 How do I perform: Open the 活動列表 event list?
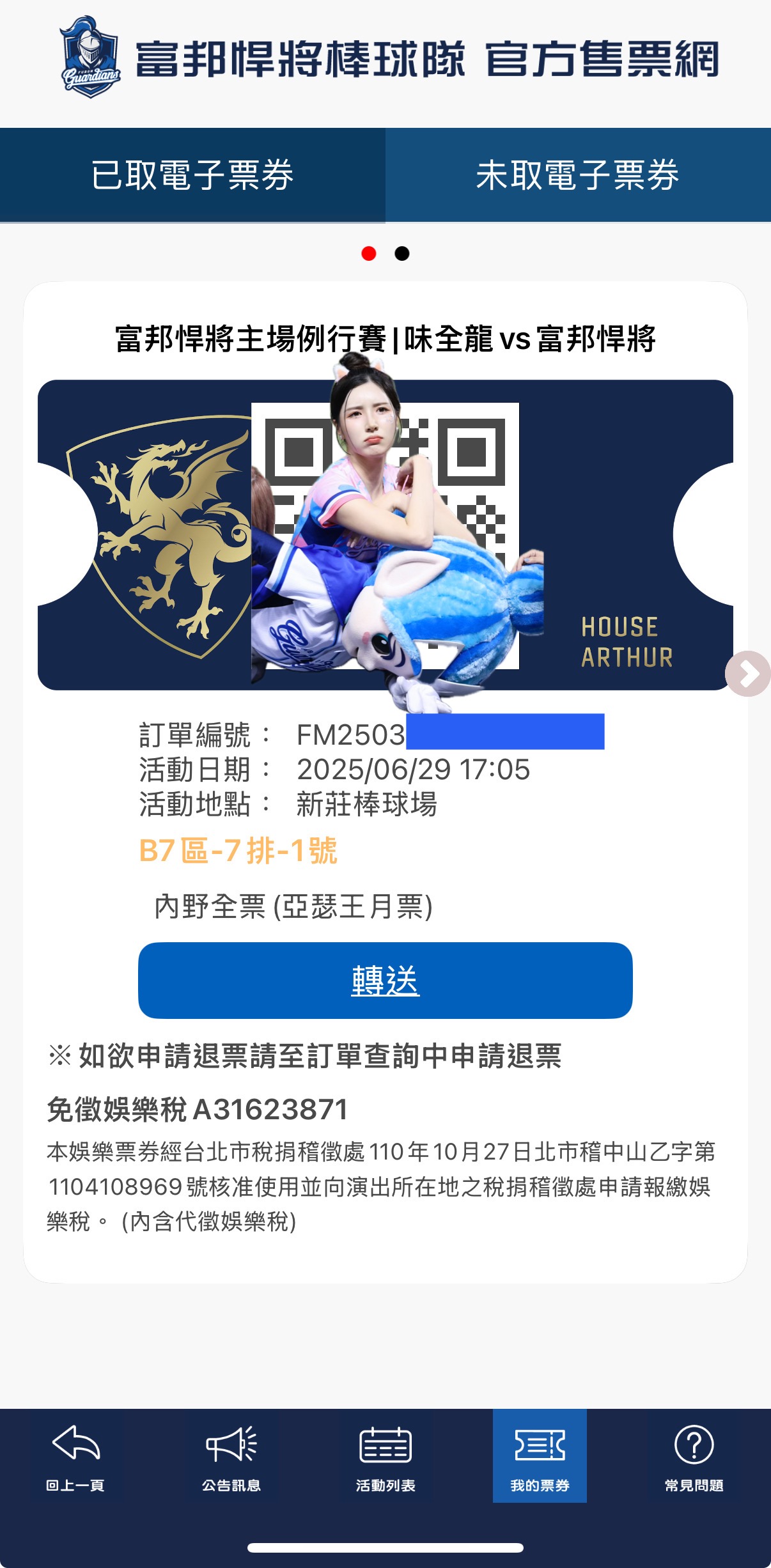point(385,1457)
